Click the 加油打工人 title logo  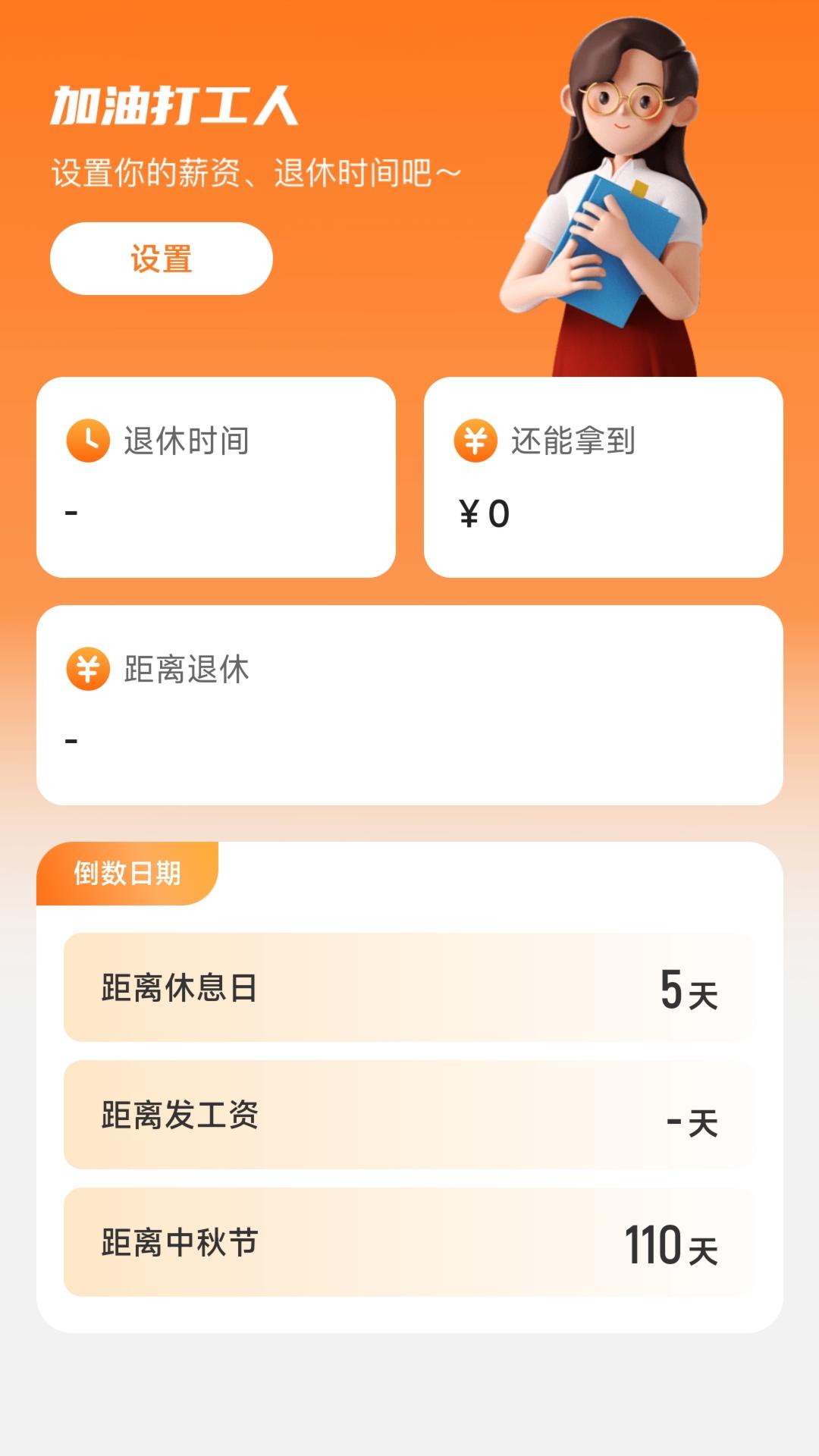(x=174, y=106)
